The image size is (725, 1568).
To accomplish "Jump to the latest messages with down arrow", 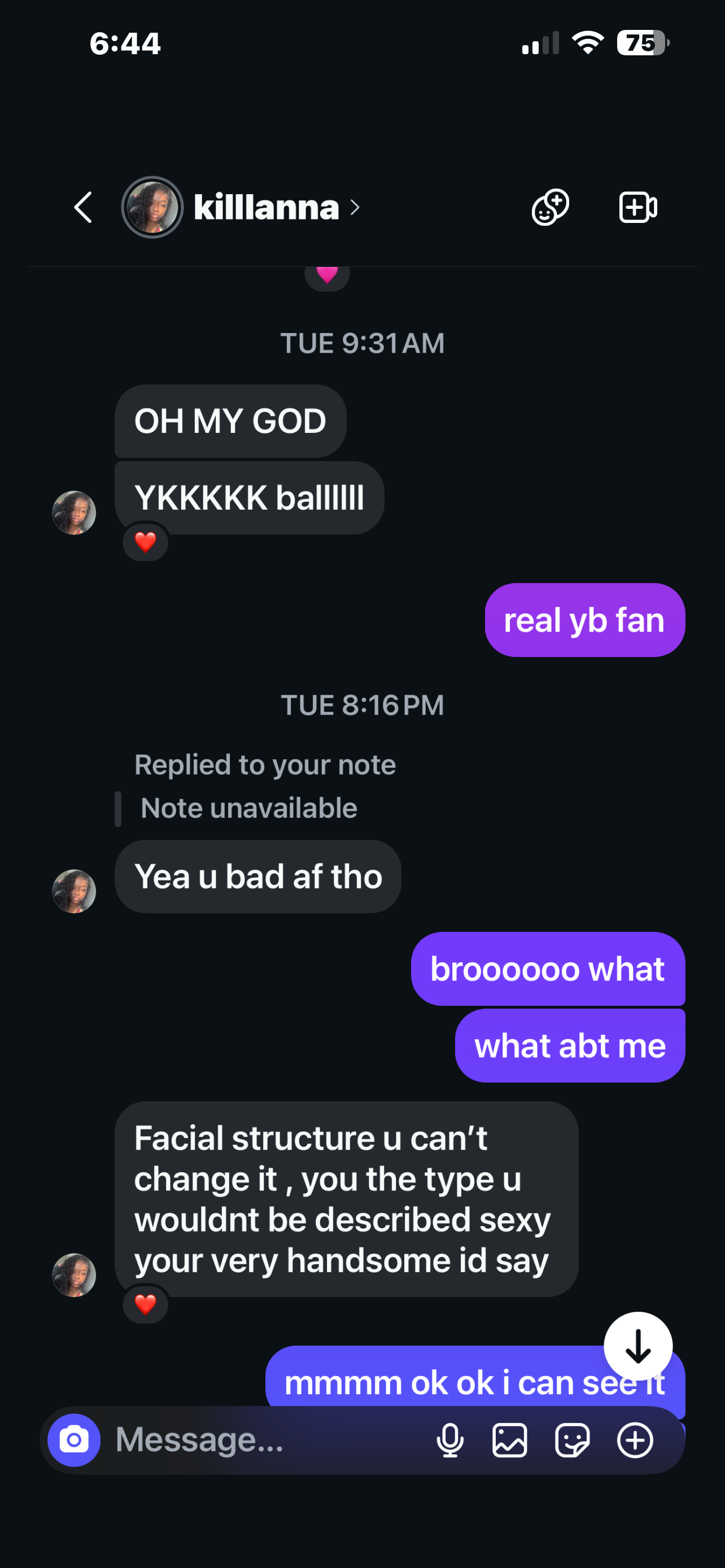I will point(638,1346).
